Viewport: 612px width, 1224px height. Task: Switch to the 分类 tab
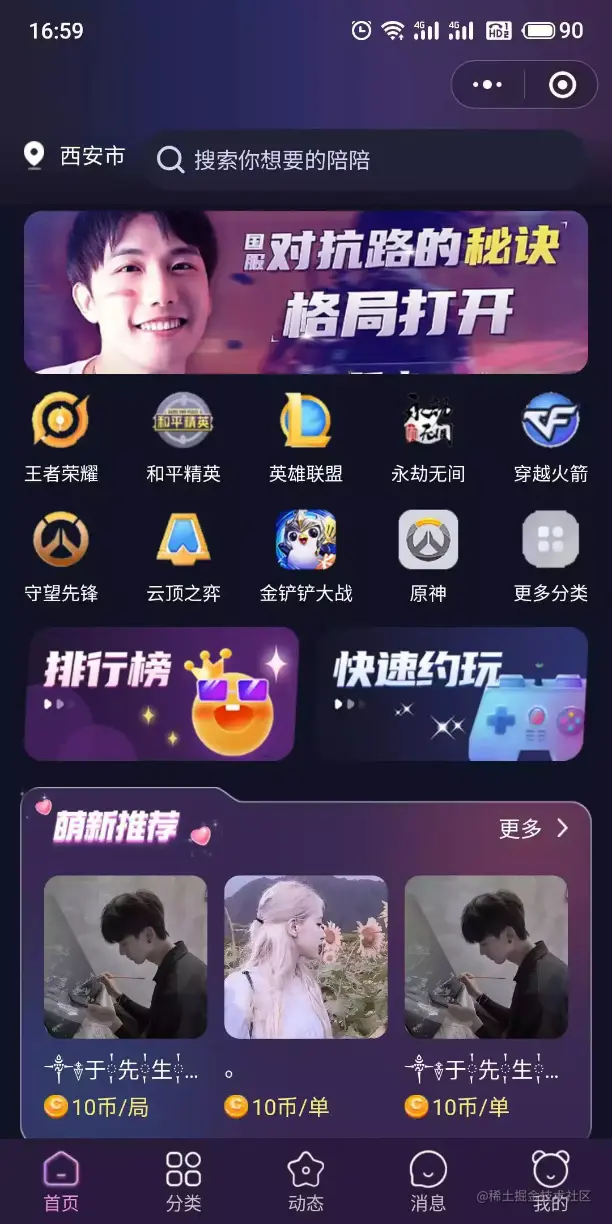(183, 1181)
